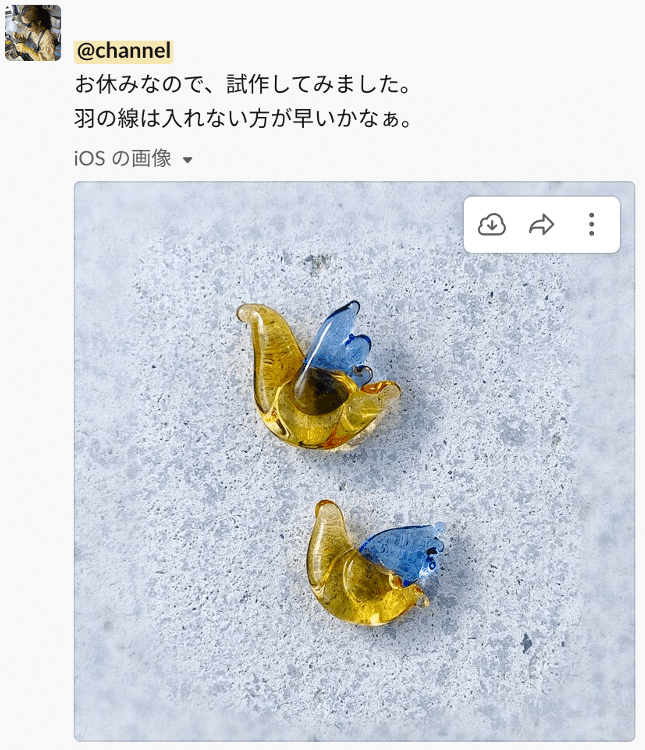645x750 pixels.
Task: Open the message sender's profile avatar
Action: tap(33, 33)
